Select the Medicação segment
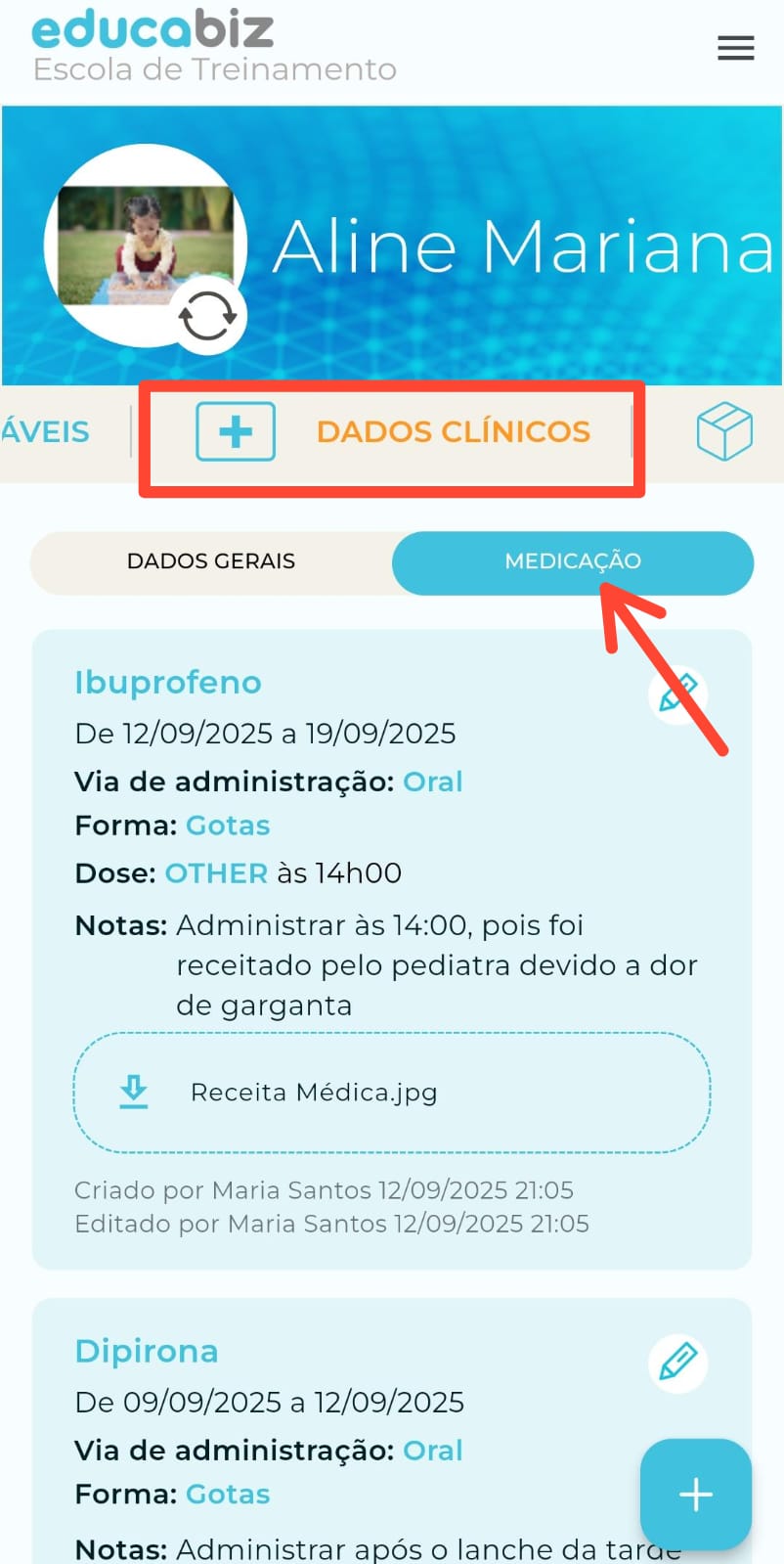This screenshot has height=1564, width=784. (573, 561)
